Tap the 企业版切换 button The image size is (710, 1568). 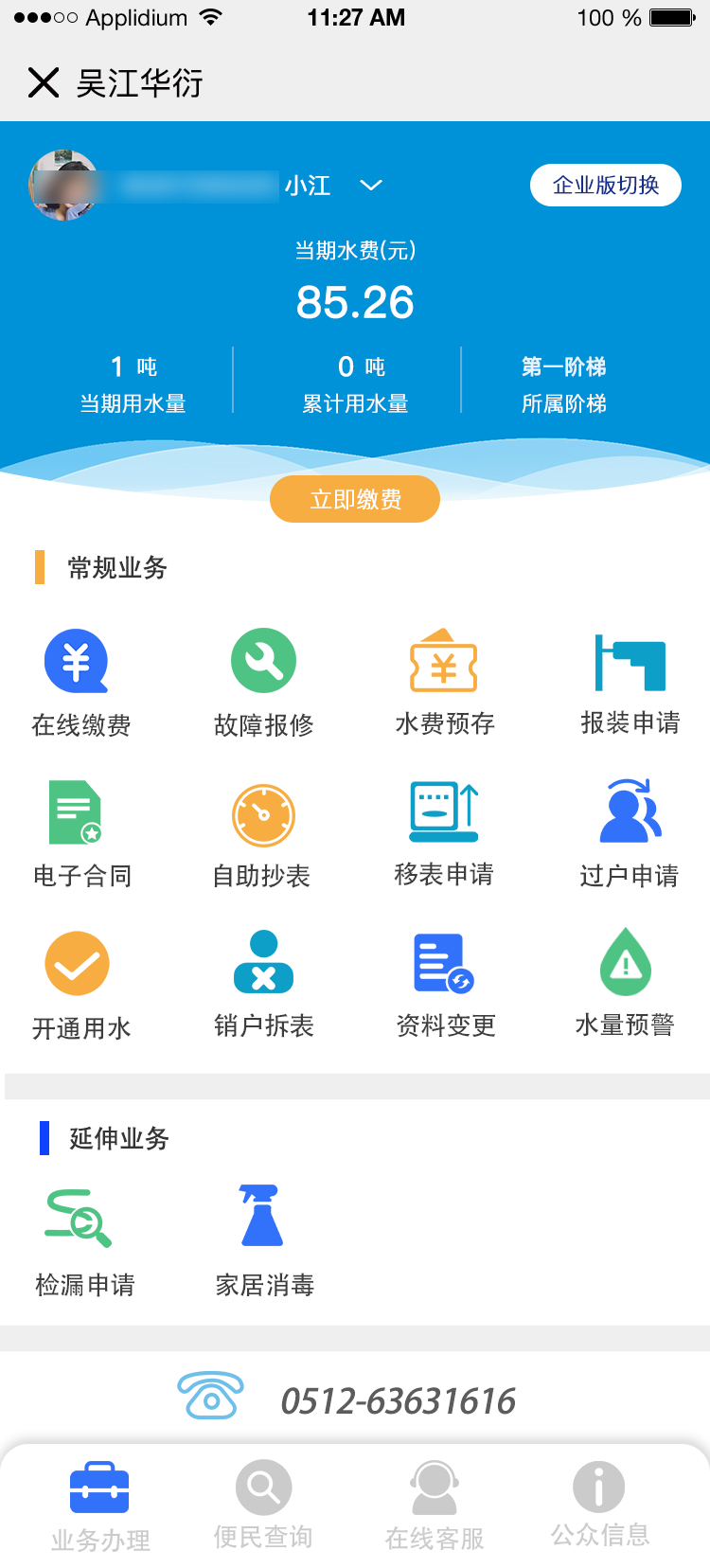(x=605, y=185)
